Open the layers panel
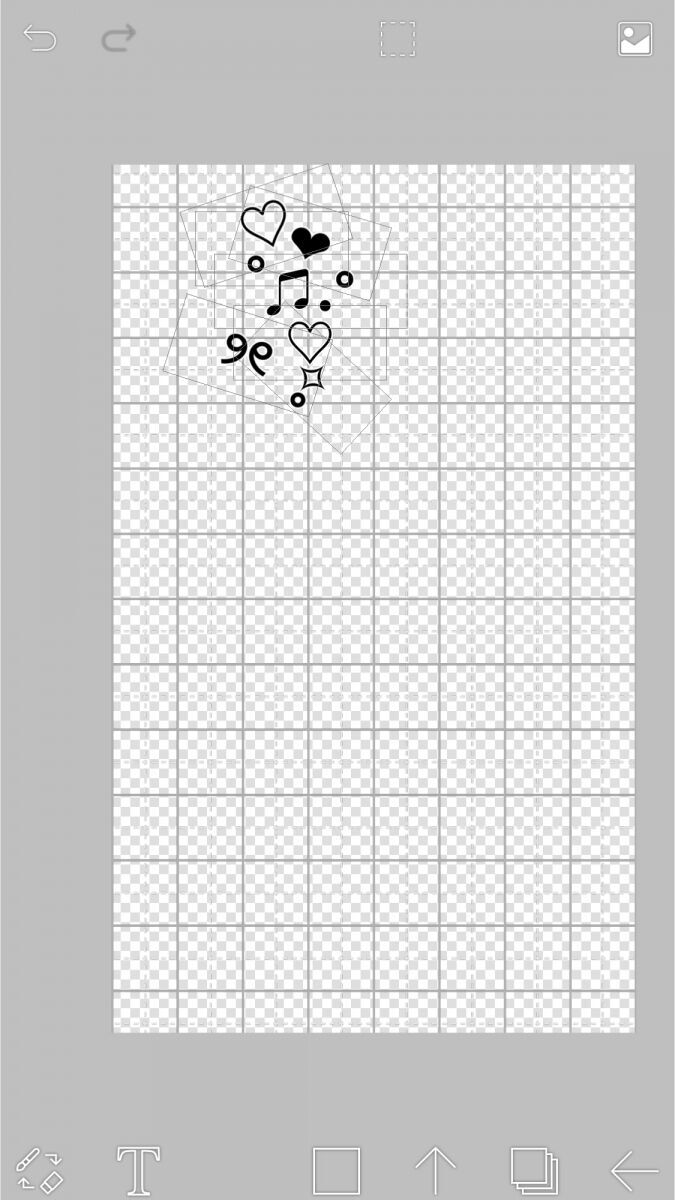Image resolution: width=675 pixels, height=1200 pixels. (x=534, y=1170)
